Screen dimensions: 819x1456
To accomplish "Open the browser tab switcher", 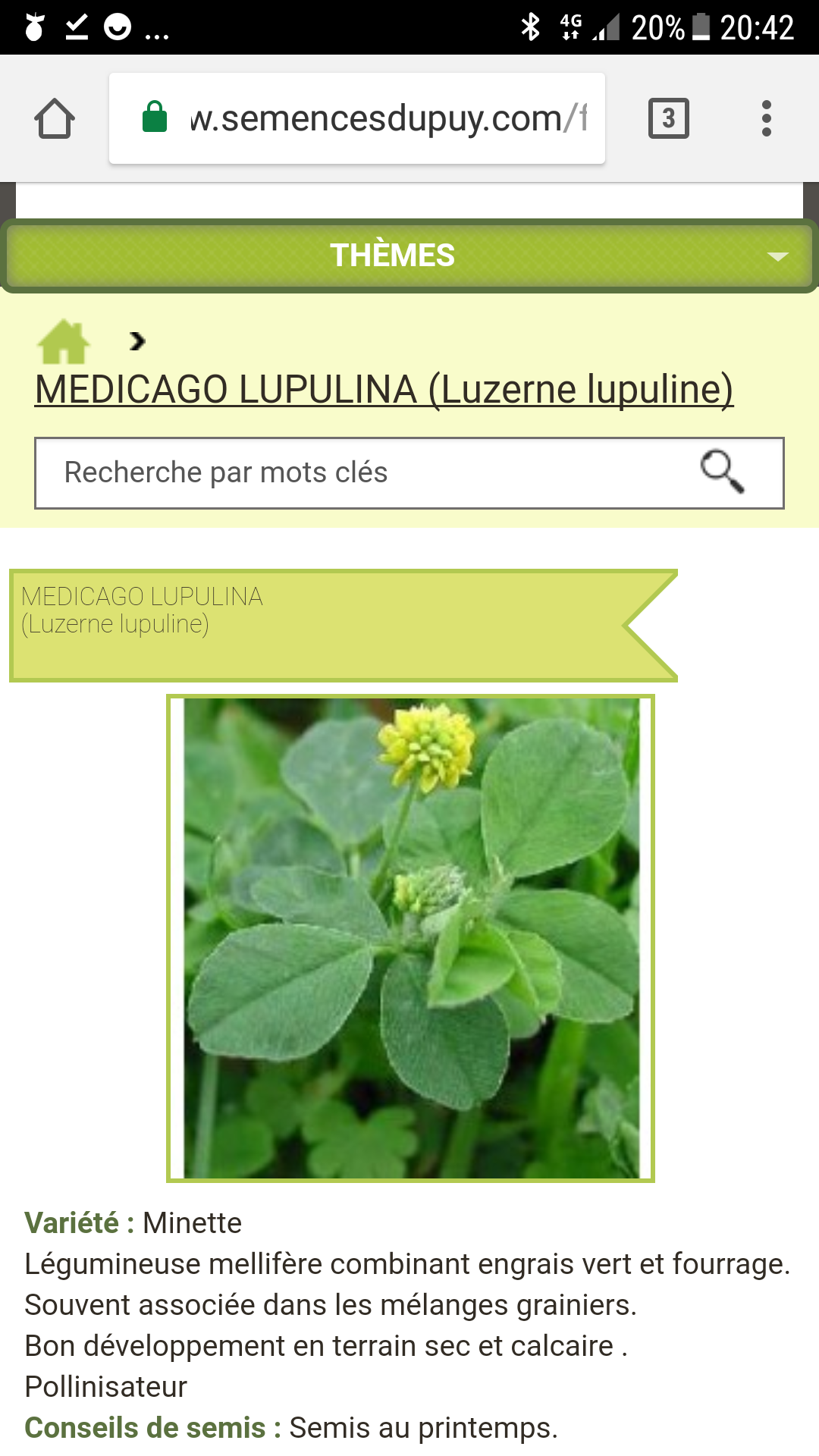I will click(x=669, y=118).
